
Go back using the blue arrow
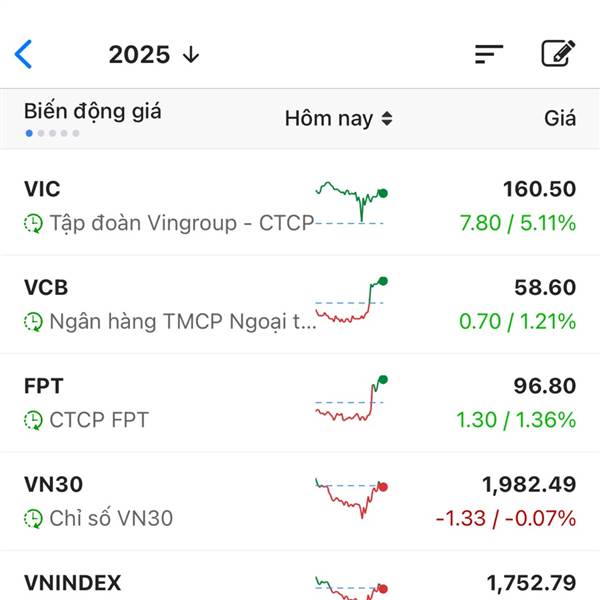24,54
